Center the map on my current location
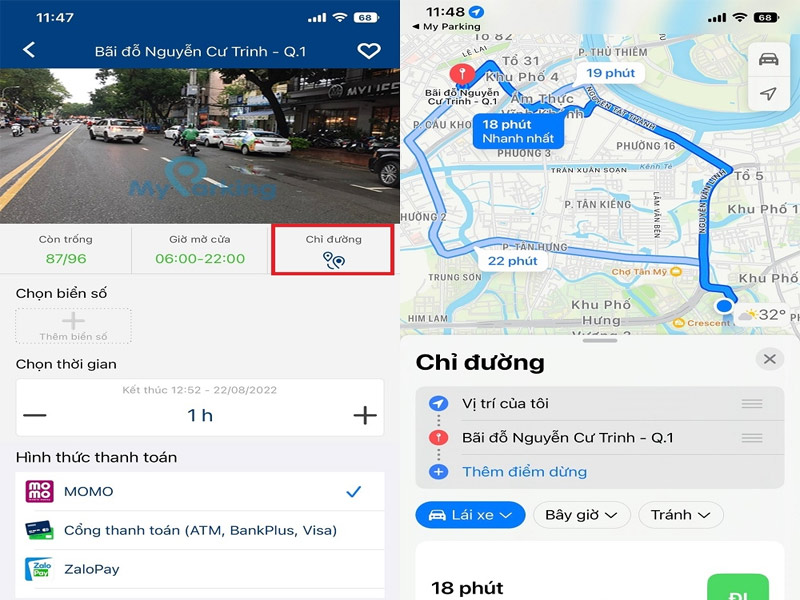The height and width of the screenshot is (600, 800). [768, 94]
